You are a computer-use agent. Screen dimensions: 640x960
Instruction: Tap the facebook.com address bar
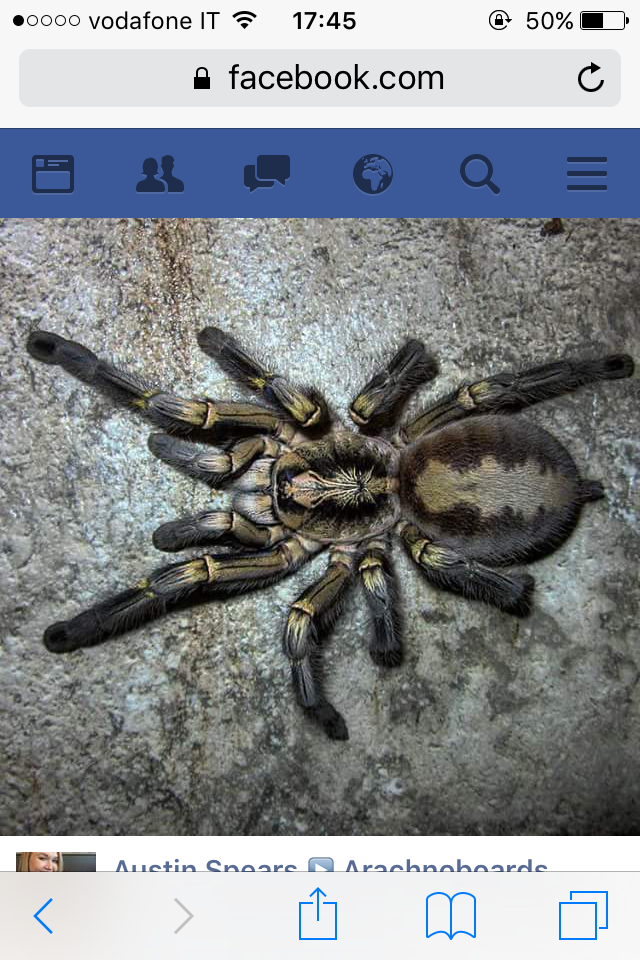click(x=320, y=78)
